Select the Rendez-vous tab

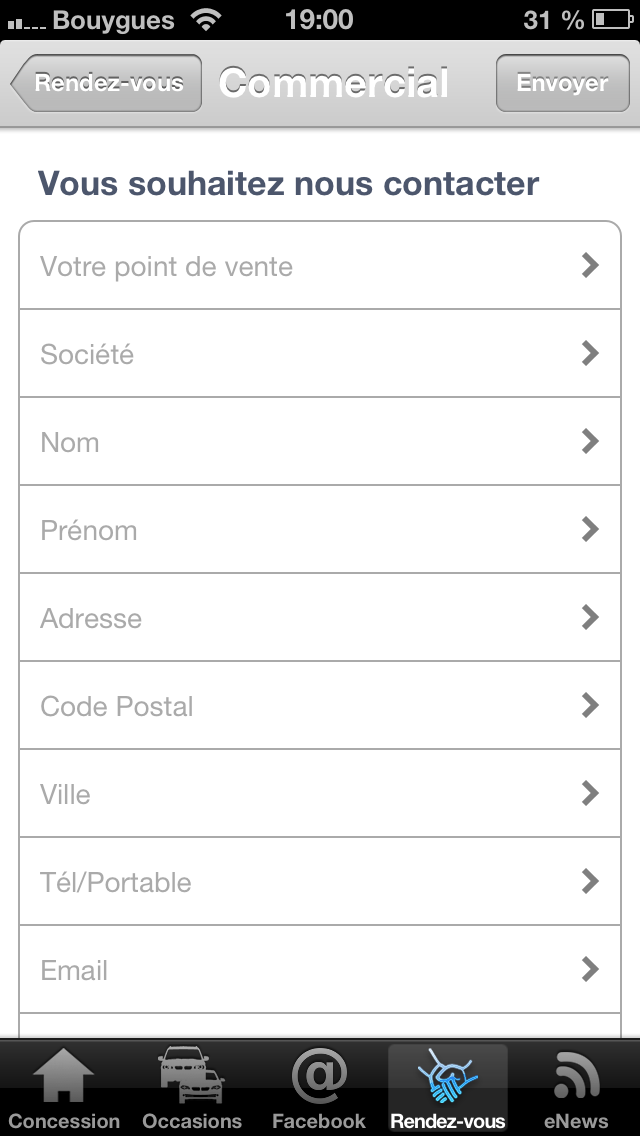448,1090
